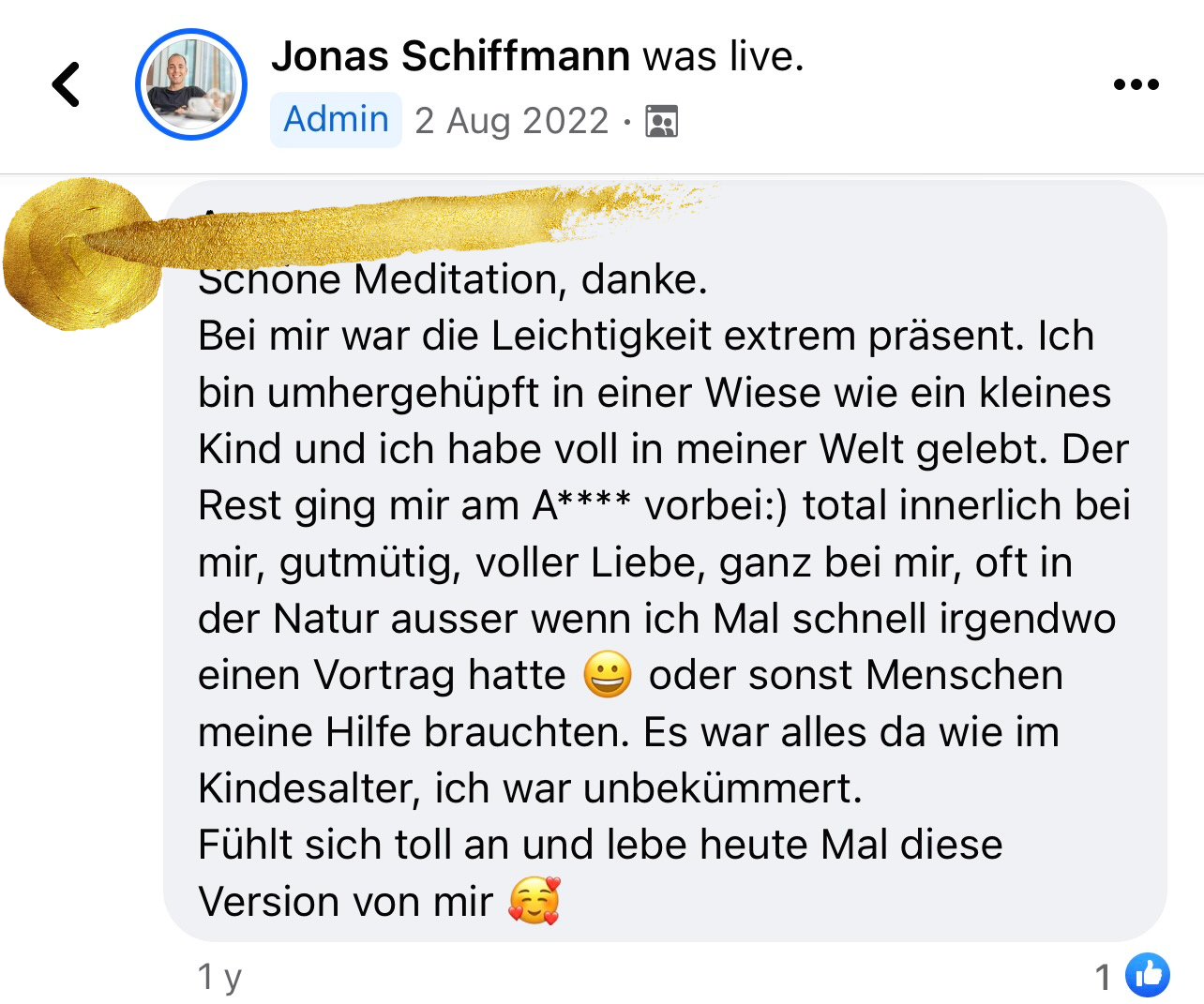Open Jonas Schiffmann's profile picture
Screen dimensions: 1204x1004
pos(191,84)
